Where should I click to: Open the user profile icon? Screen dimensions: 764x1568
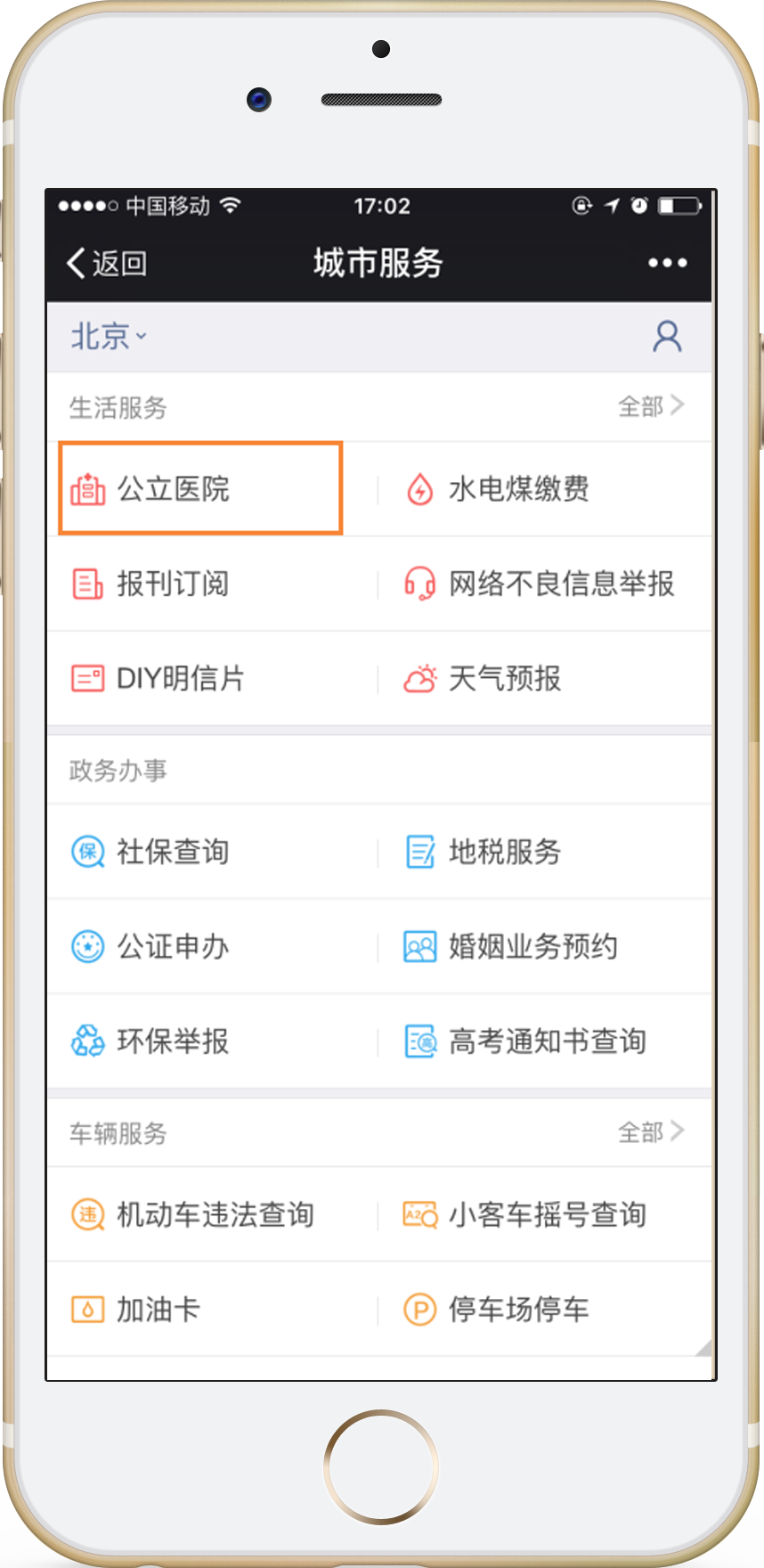click(x=667, y=337)
